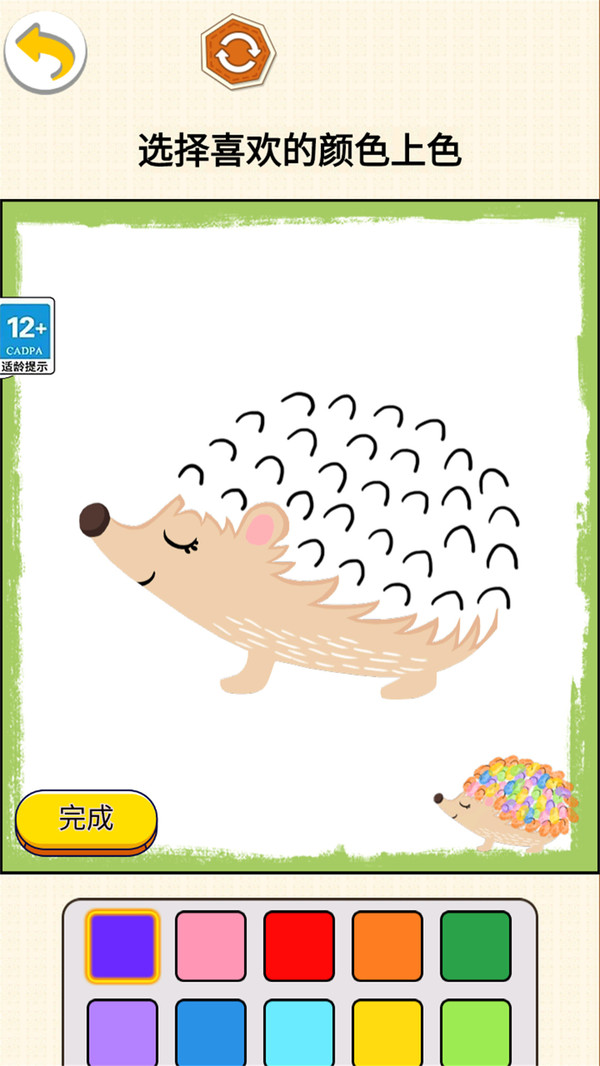Open the 12+ CADPA age rating badge
This screenshot has width=600, height=1066.
pos(27,336)
